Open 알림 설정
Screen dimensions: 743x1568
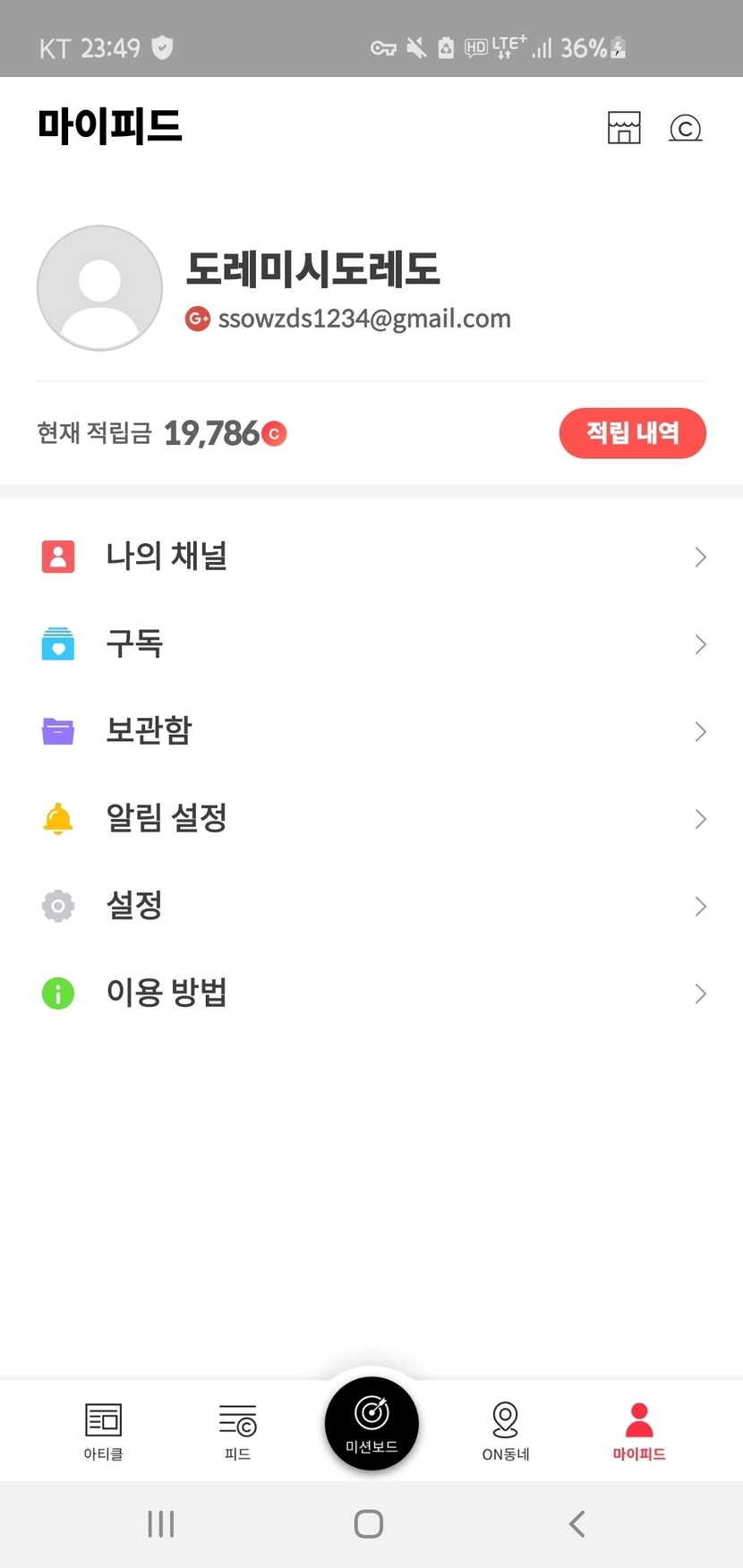point(371,819)
